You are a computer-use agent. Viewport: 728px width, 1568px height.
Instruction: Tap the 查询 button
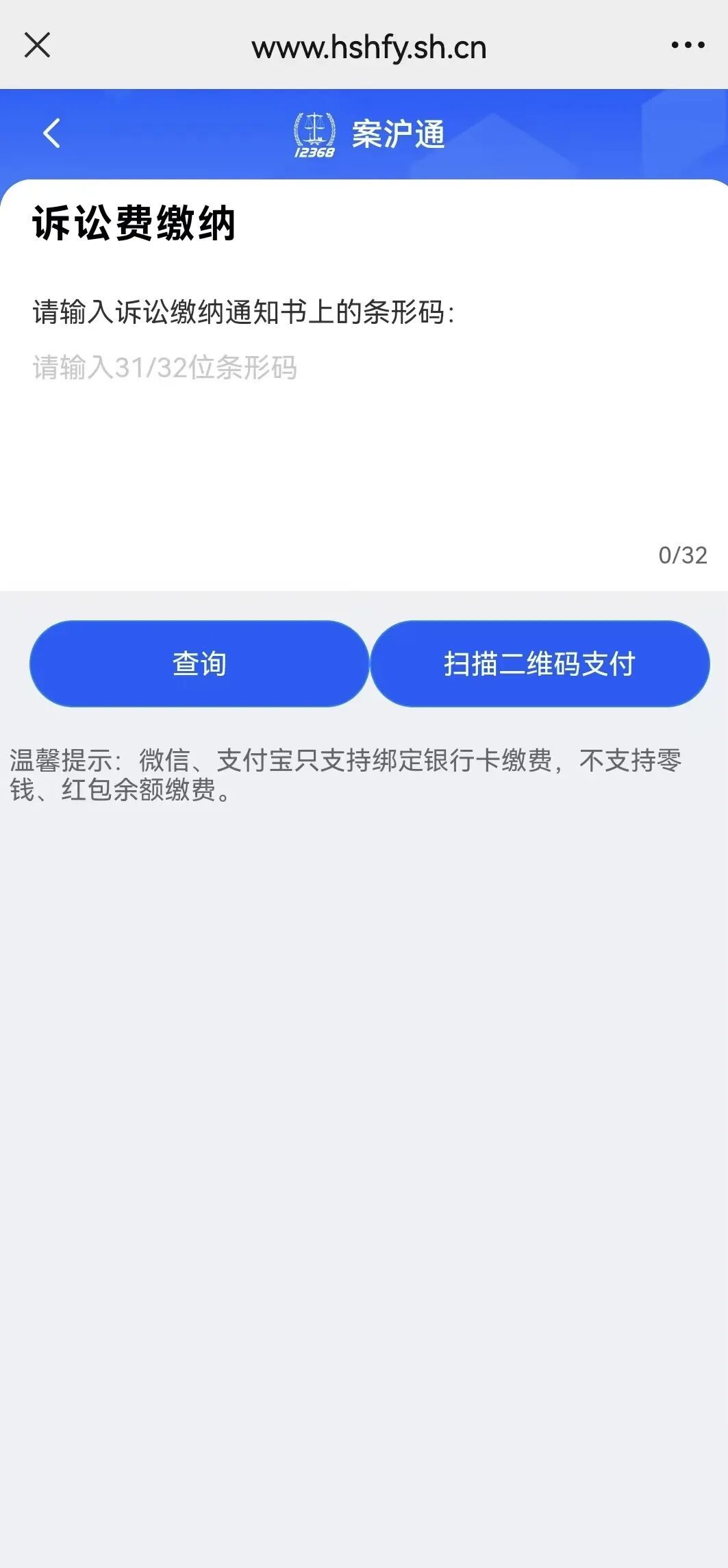point(199,663)
